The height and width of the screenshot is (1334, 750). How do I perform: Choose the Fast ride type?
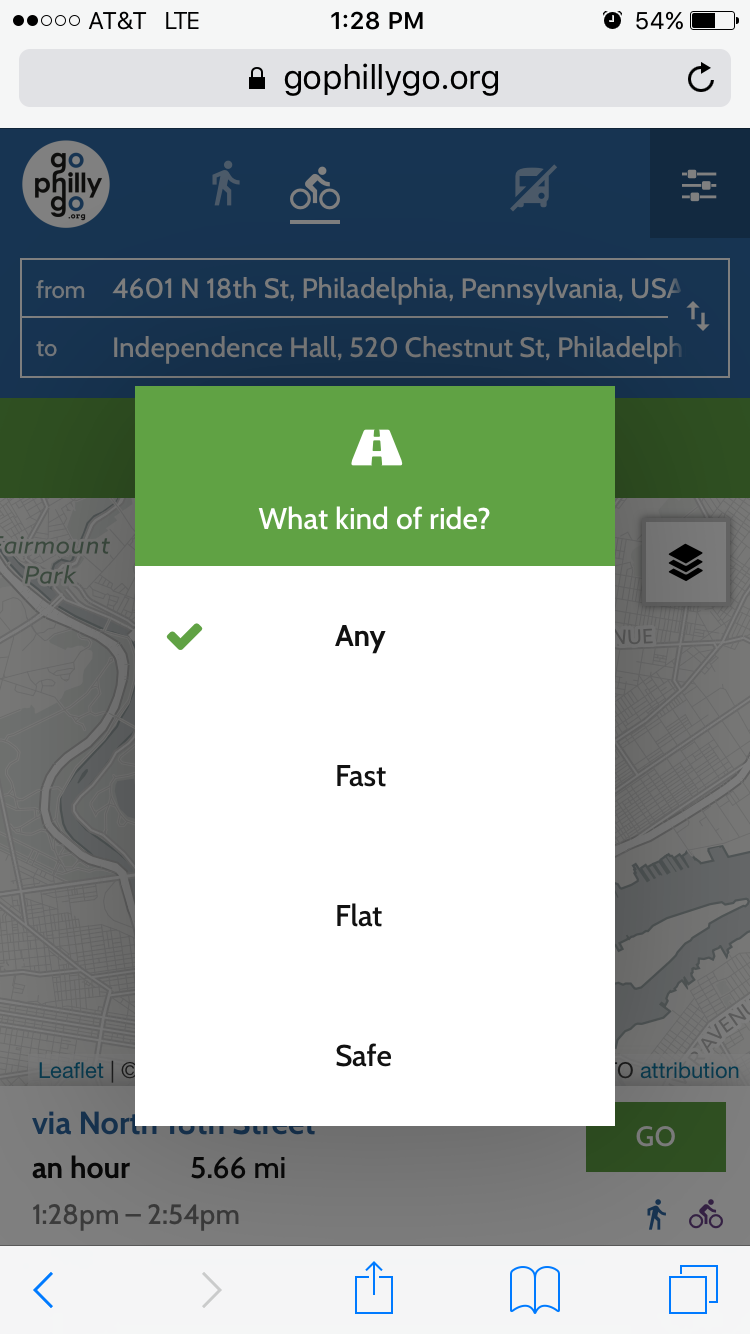pos(375,776)
